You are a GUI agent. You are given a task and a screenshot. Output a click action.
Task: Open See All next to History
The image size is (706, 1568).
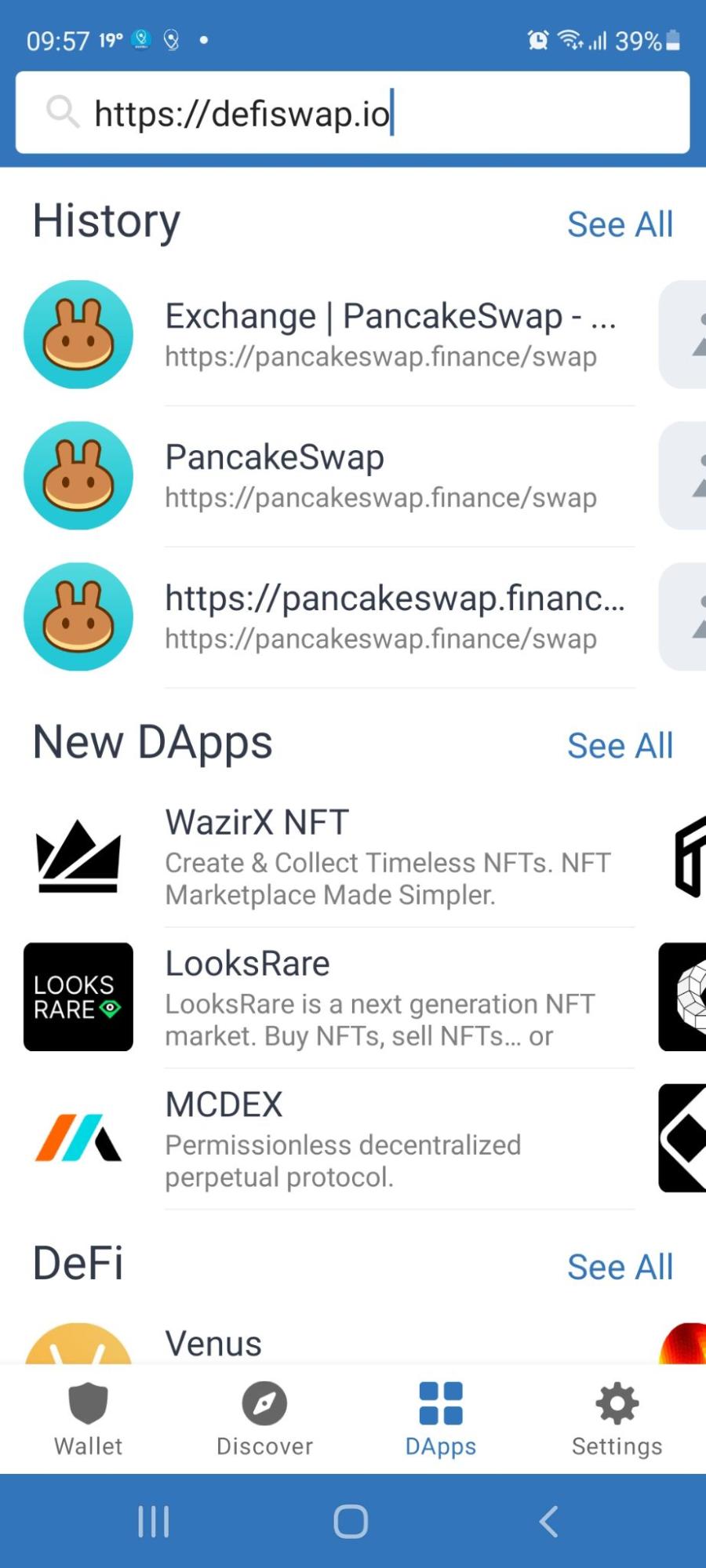tap(620, 224)
